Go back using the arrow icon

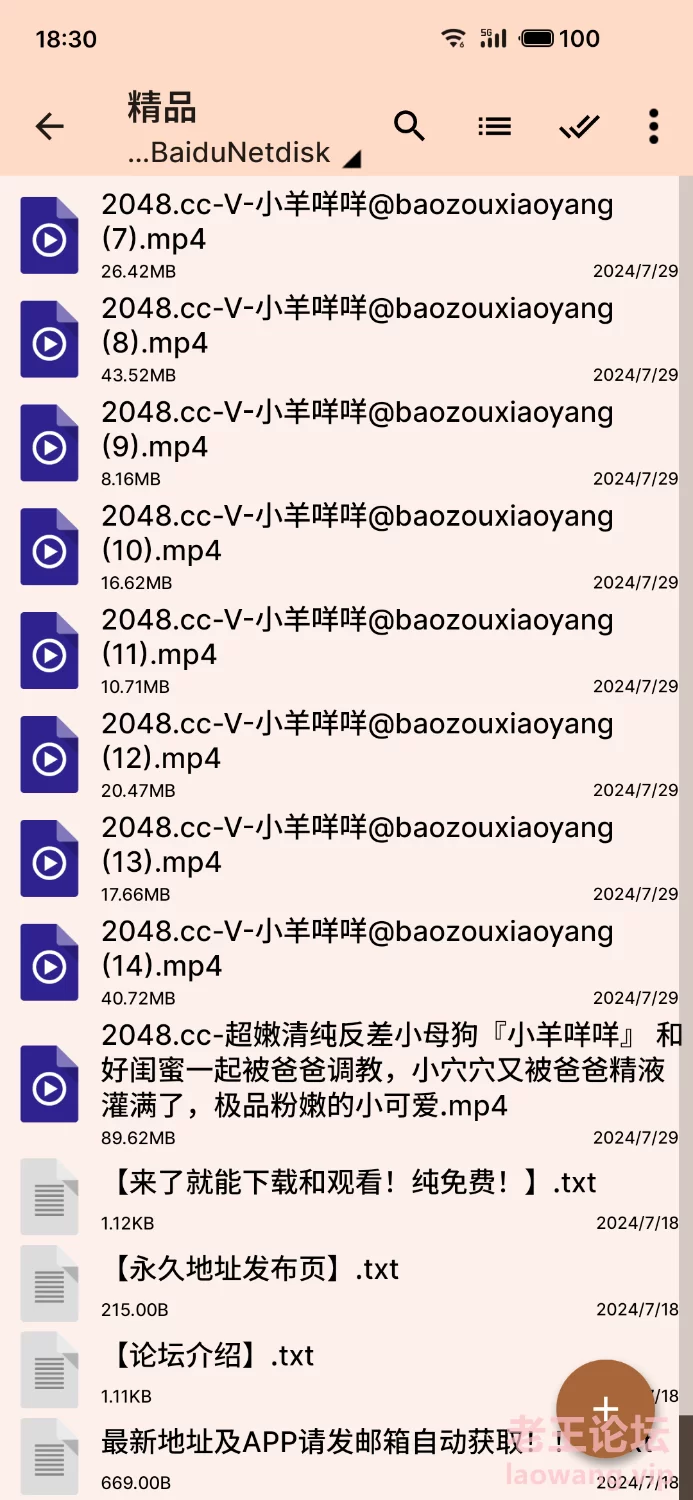pos(49,126)
